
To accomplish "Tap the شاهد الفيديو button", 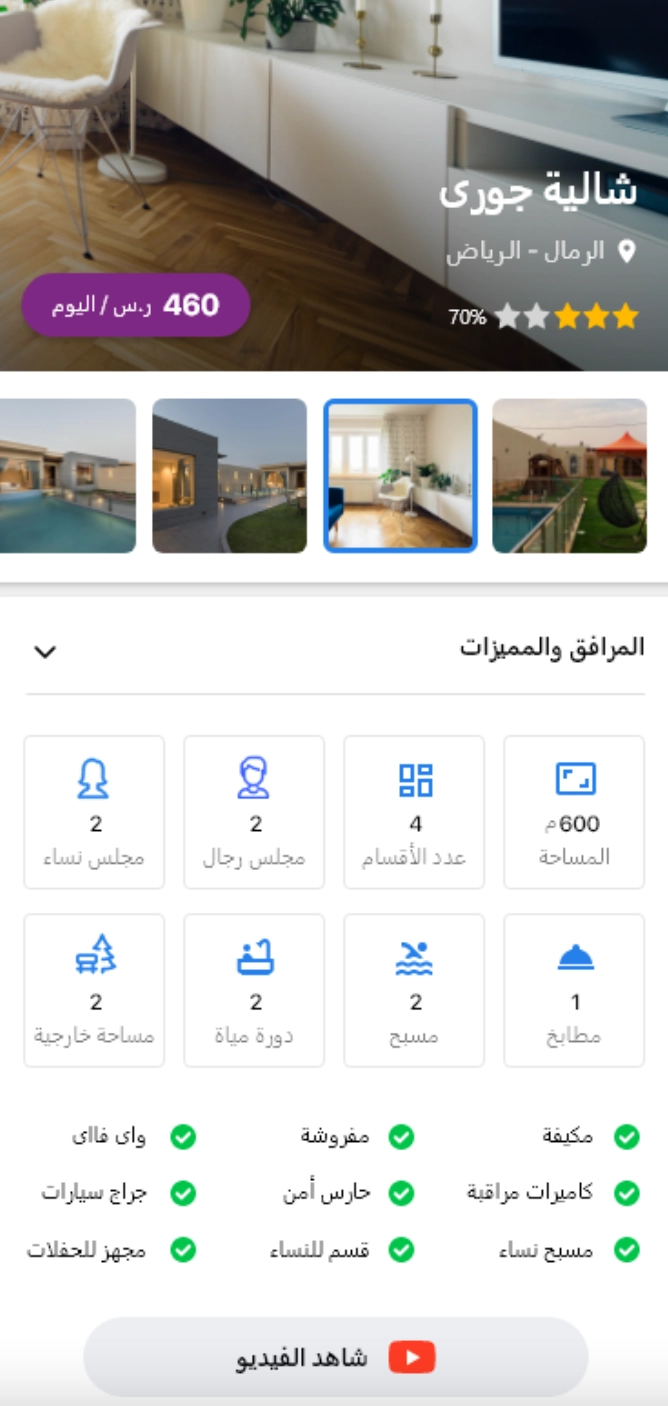I will click(x=335, y=1357).
